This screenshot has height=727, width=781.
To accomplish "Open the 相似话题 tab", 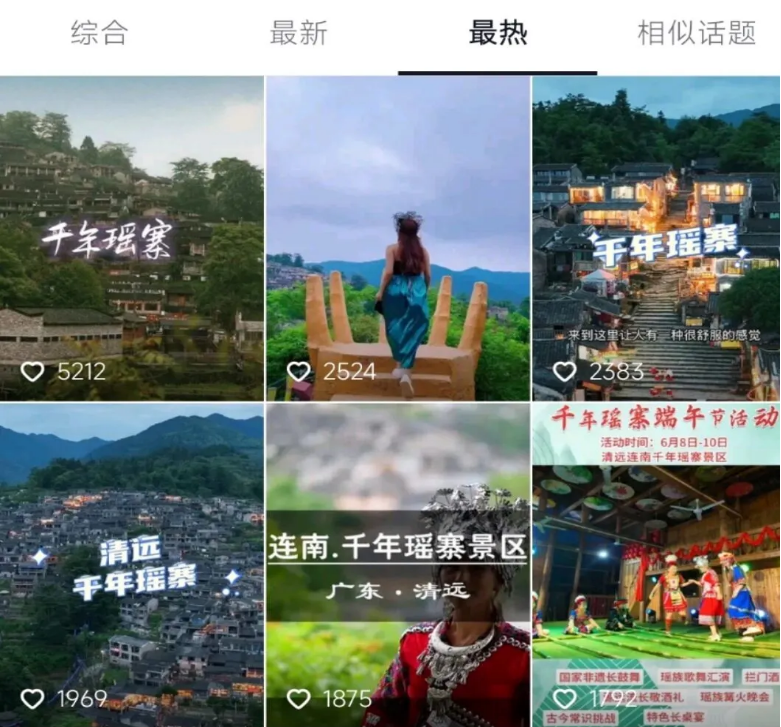I will pyautogui.click(x=696, y=33).
